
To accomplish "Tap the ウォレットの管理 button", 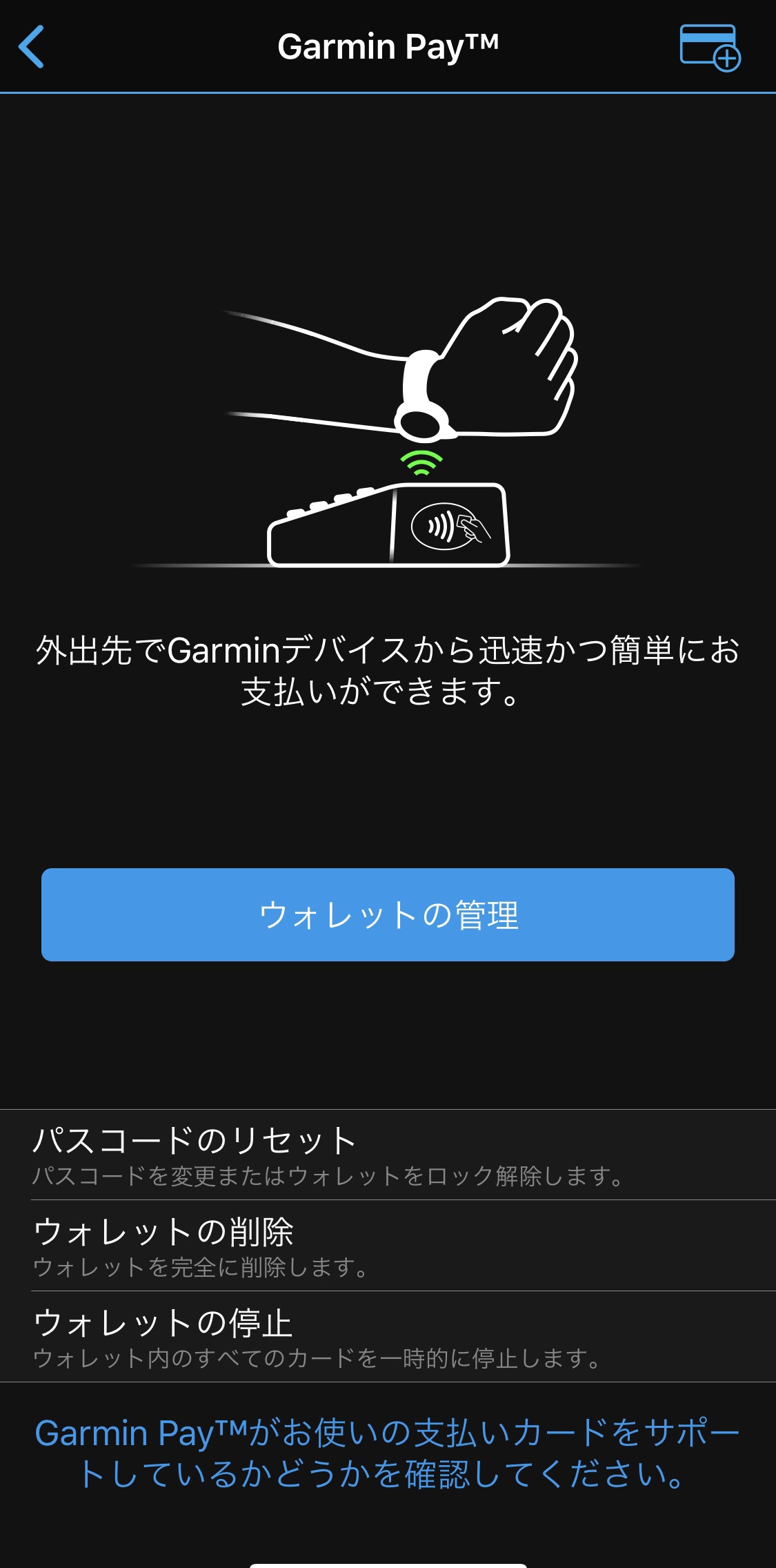I will 388,914.
